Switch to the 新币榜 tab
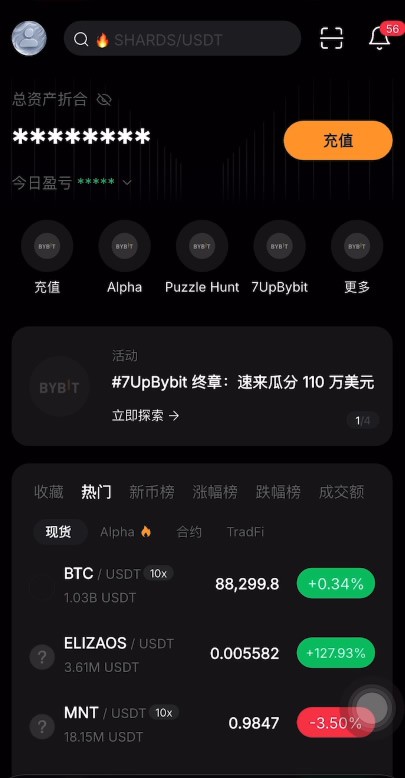 click(x=151, y=492)
